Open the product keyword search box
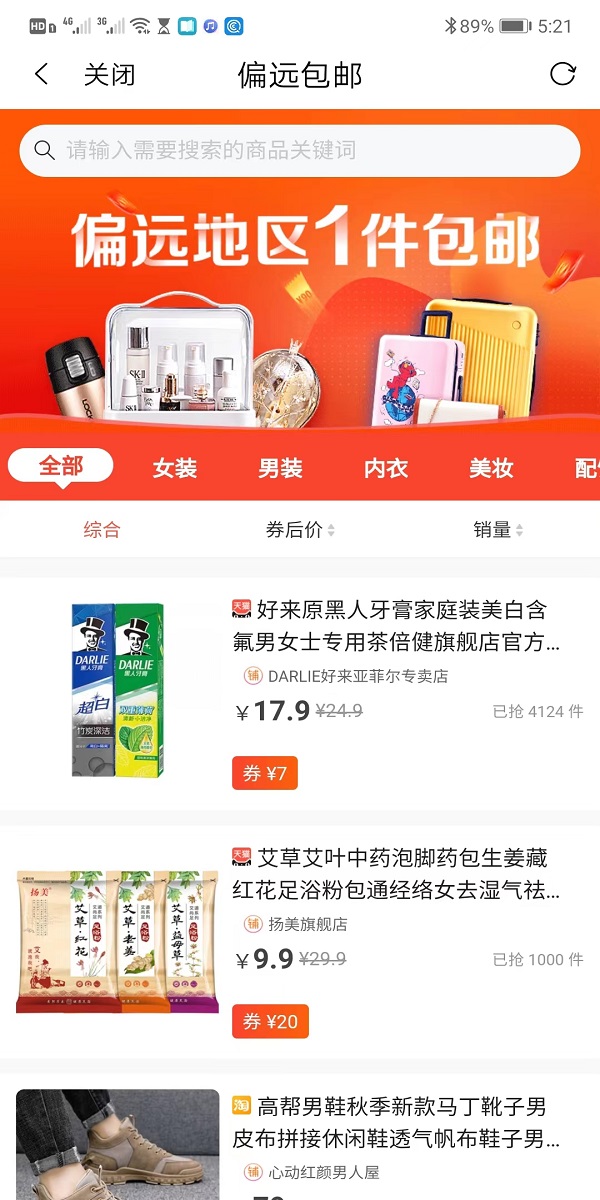Image resolution: width=600 pixels, height=1200 pixels. pyautogui.click(x=300, y=151)
